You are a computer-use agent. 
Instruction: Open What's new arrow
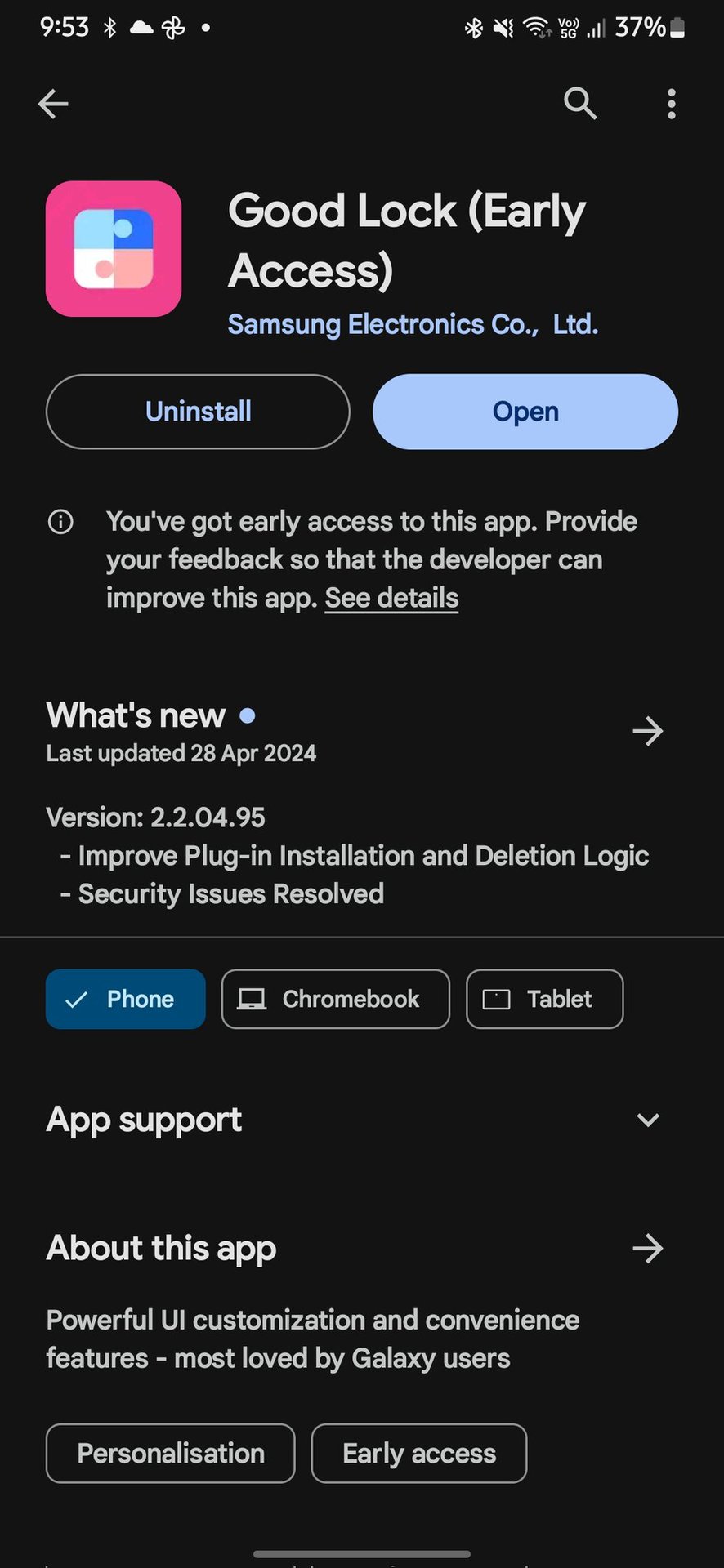(x=647, y=731)
